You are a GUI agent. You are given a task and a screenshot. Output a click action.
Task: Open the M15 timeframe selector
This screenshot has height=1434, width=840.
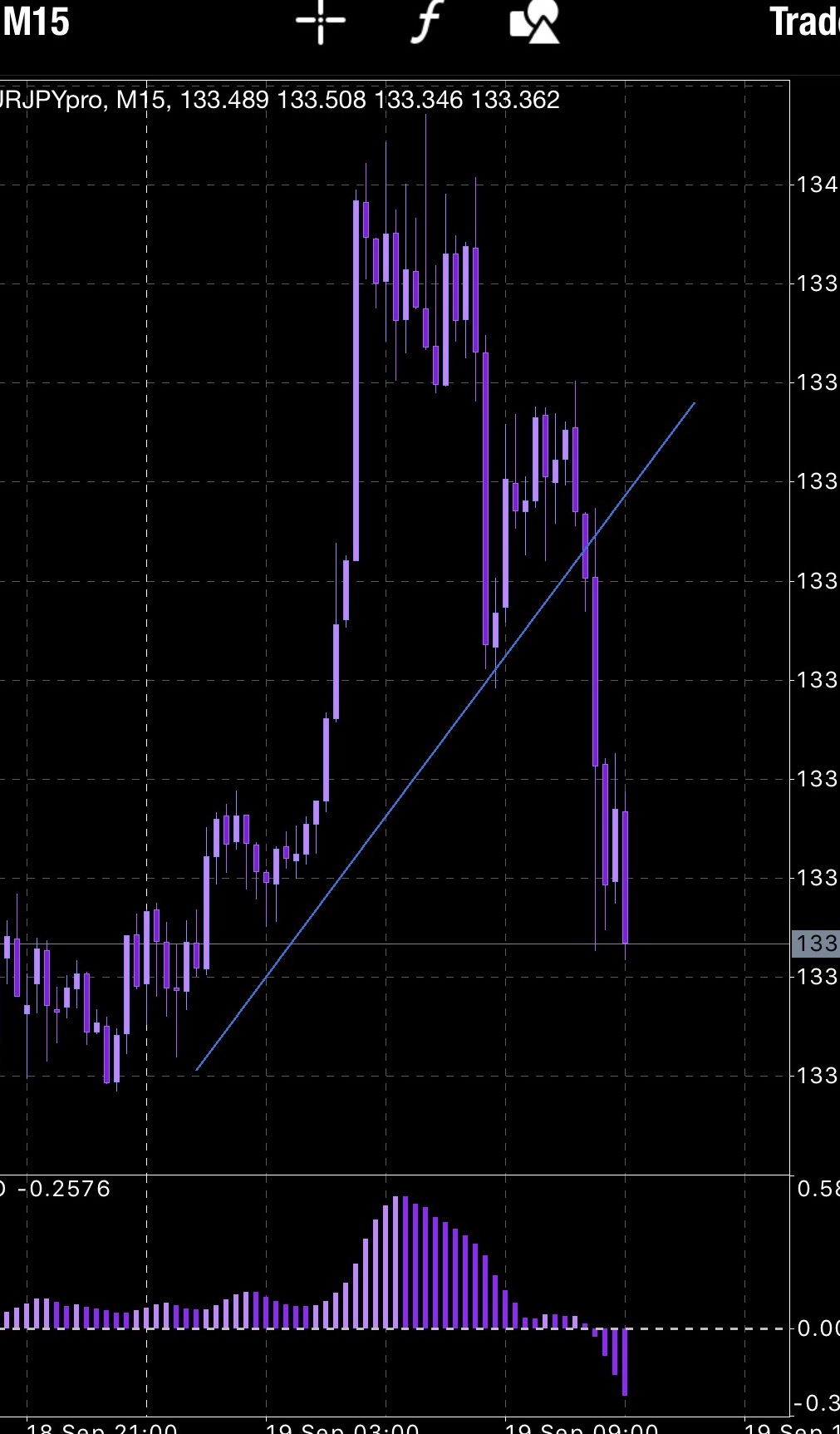pyautogui.click(x=37, y=23)
